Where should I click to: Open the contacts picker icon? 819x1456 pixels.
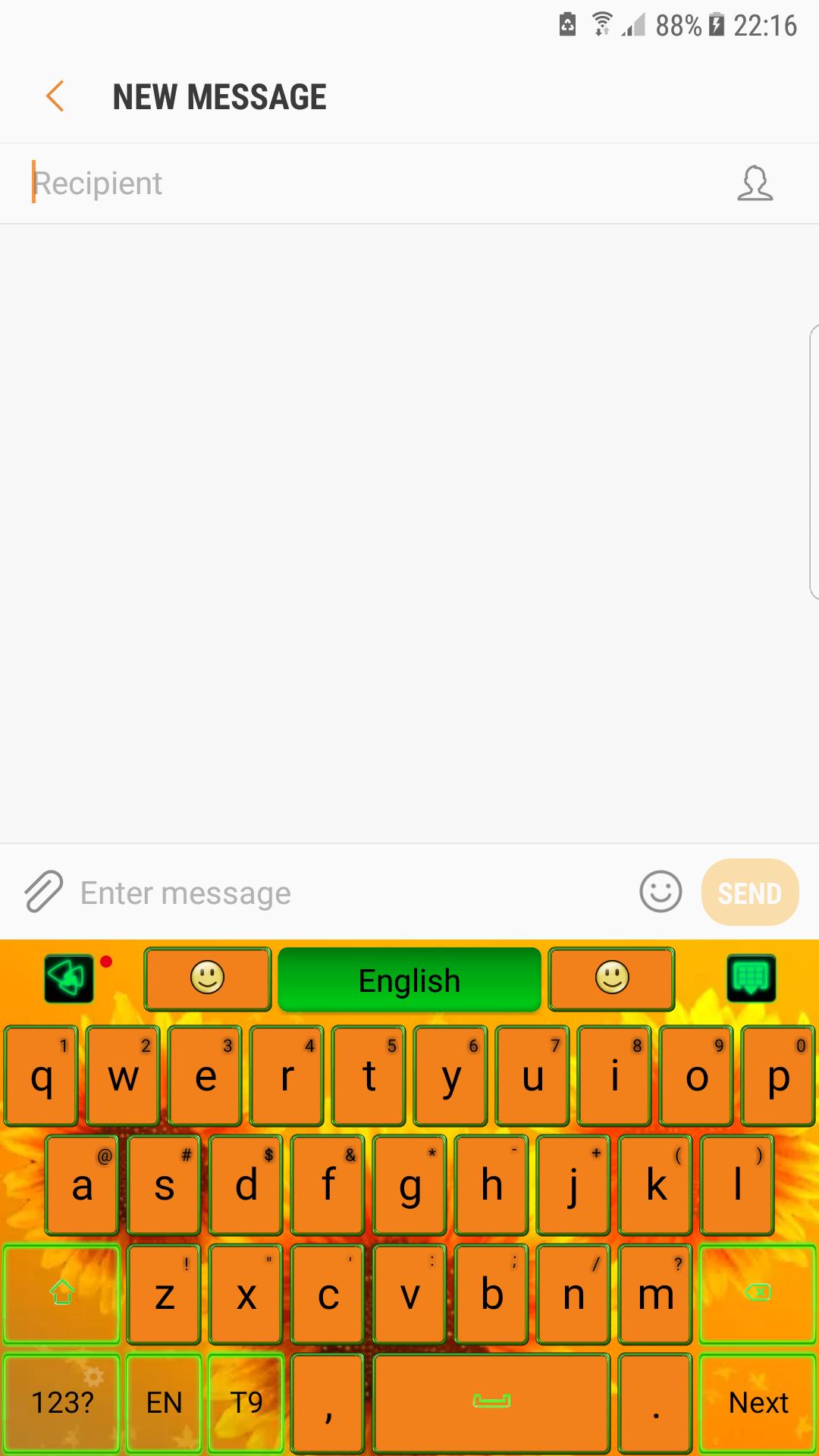point(755,184)
